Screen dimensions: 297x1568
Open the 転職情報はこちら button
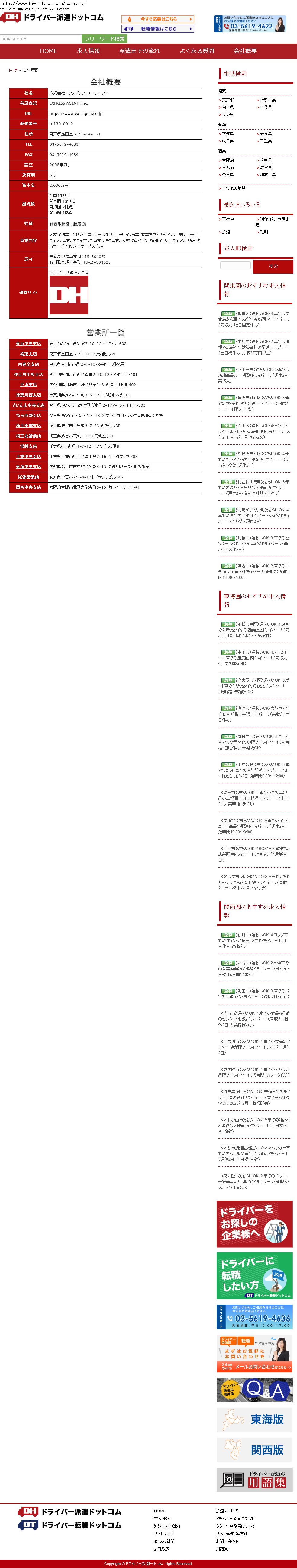pyautogui.click(x=158, y=29)
